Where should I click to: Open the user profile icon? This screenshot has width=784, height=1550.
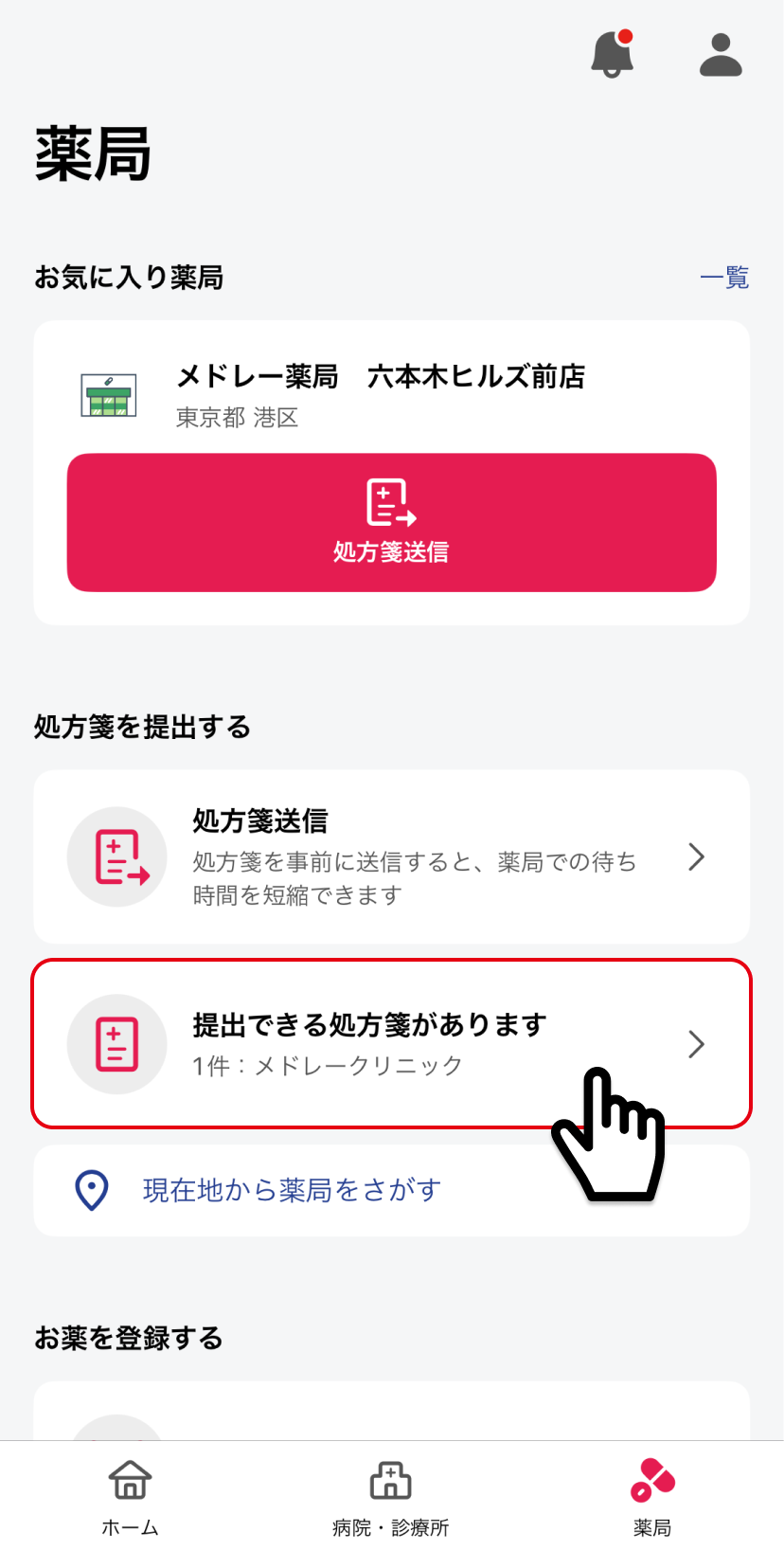tap(721, 54)
